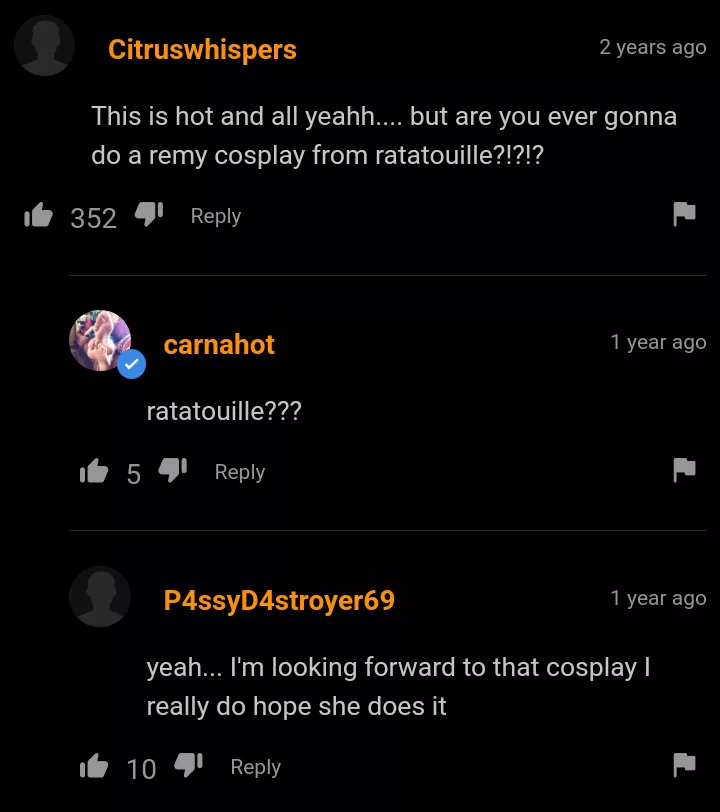Reply to carnahot's comment
The width and height of the screenshot is (720, 812).
tap(239, 472)
